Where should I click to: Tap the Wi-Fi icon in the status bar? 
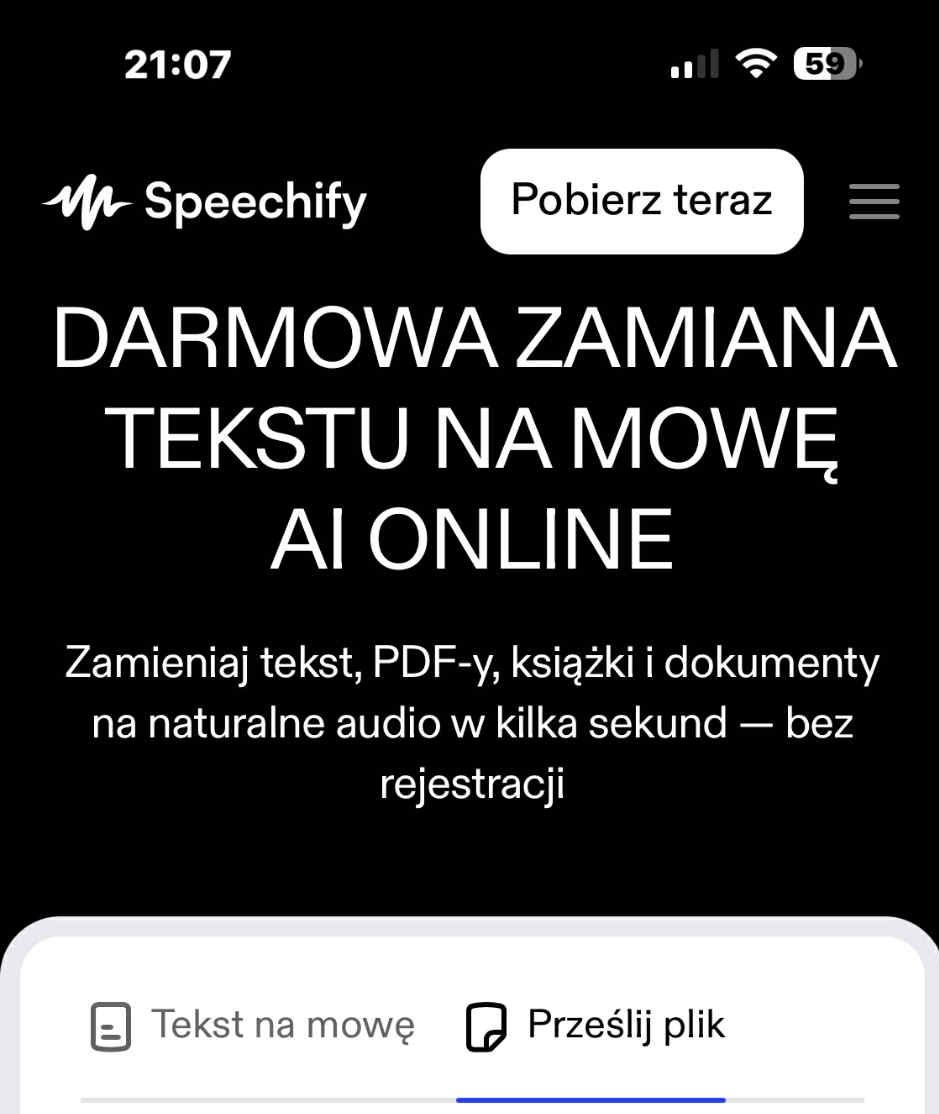click(757, 62)
